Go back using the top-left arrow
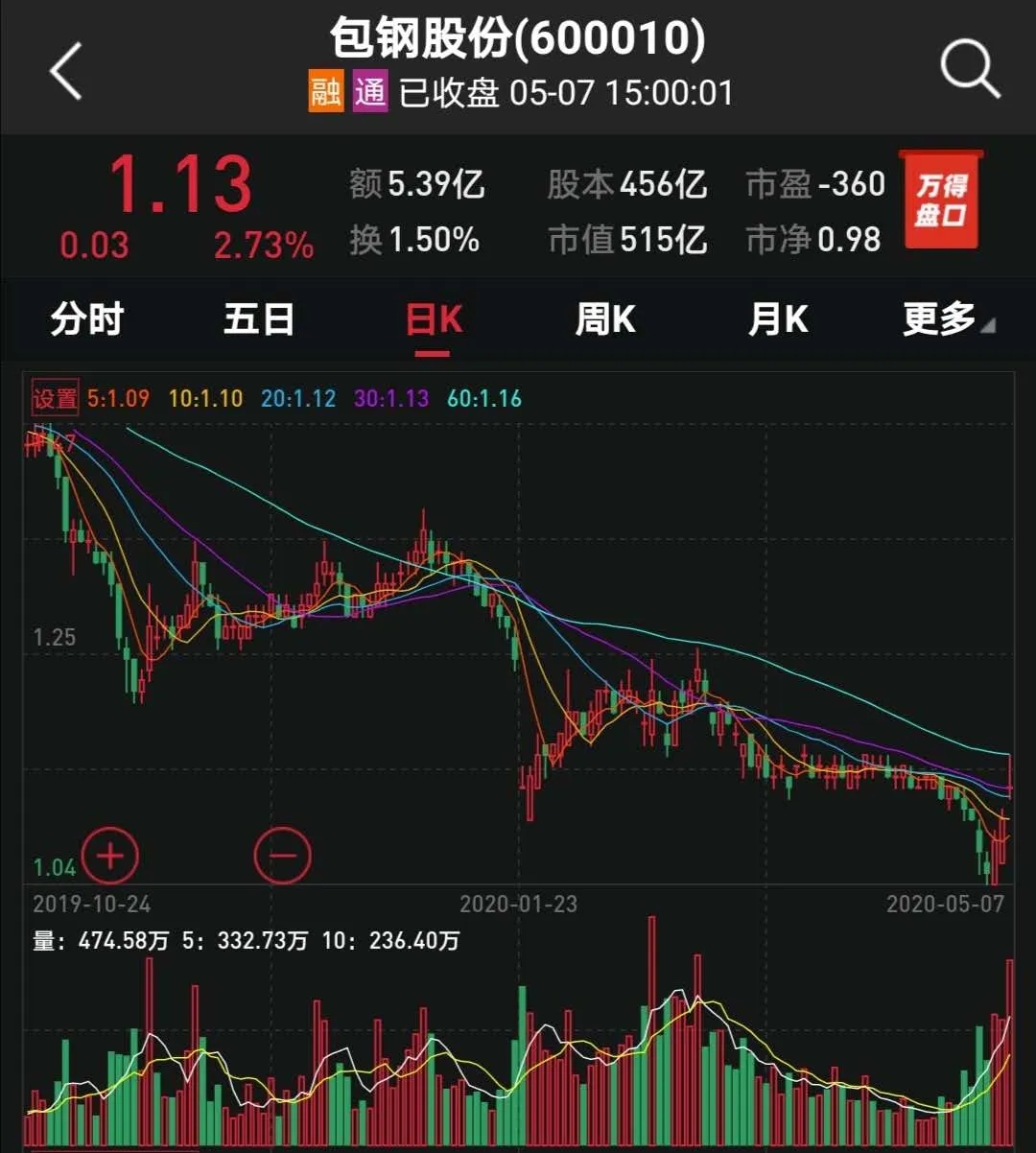1036x1153 pixels. coord(66,71)
